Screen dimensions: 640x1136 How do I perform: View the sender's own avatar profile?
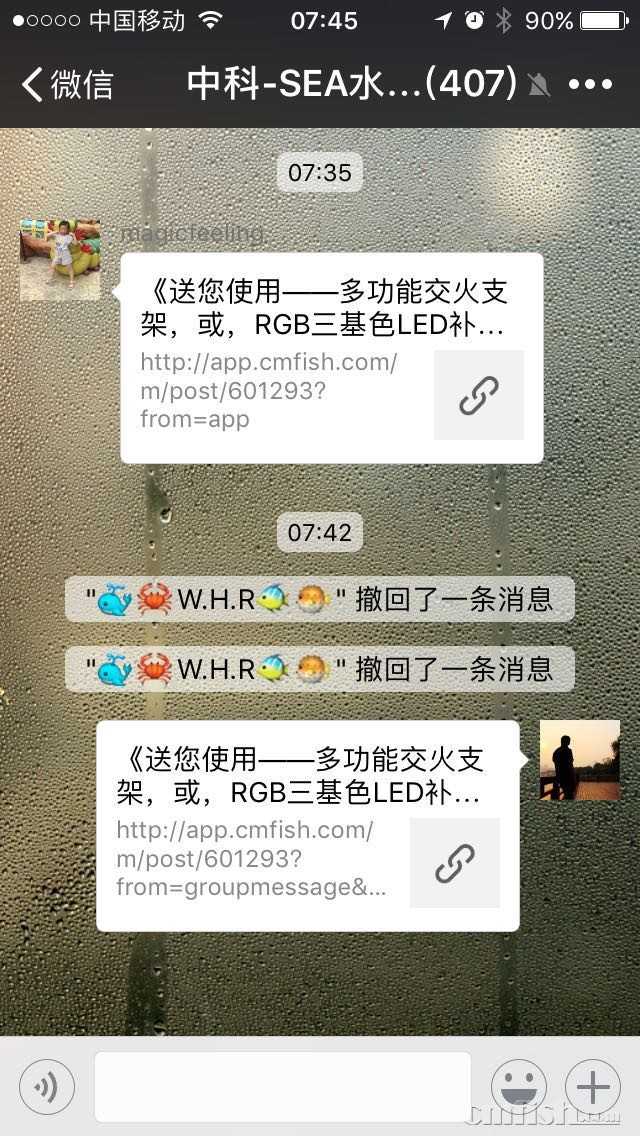pyautogui.click(x=580, y=760)
